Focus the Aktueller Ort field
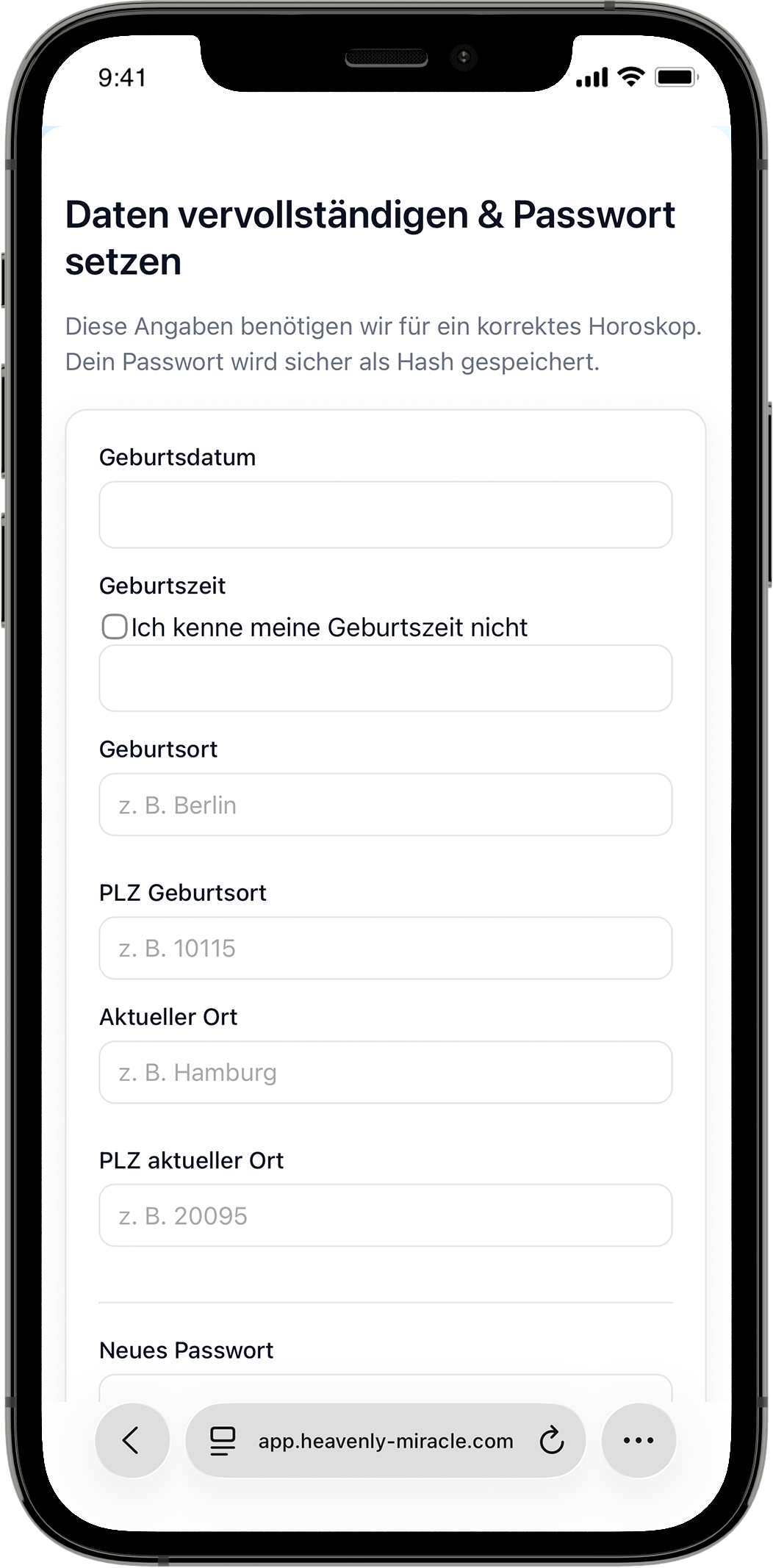 click(x=385, y=1072)
